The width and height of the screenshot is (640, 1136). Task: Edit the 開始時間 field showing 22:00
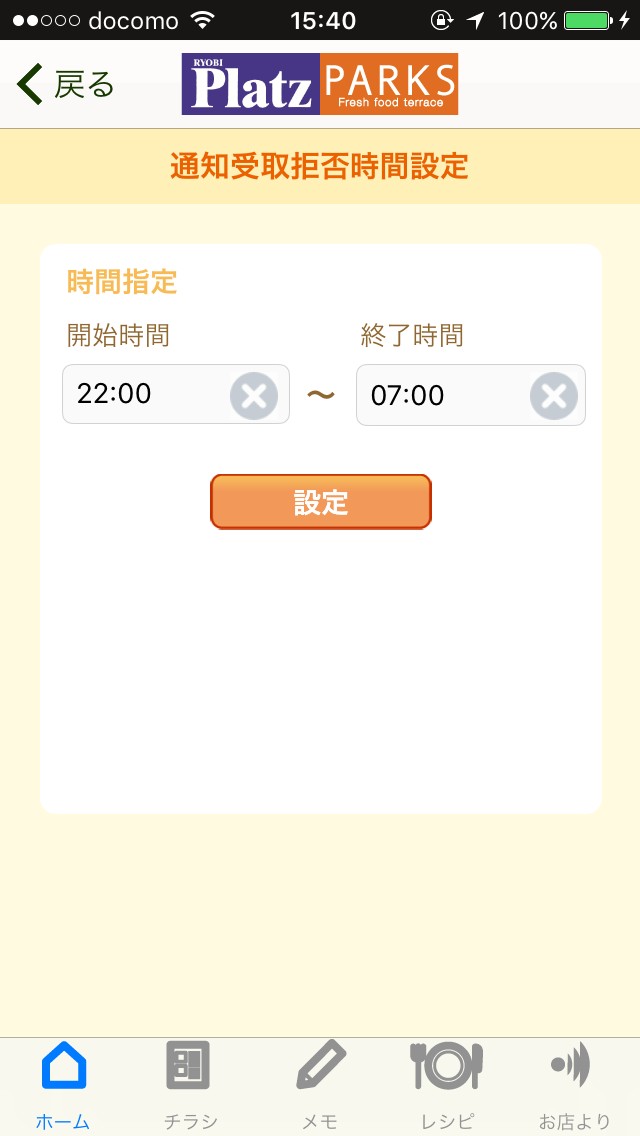[145, 394]
